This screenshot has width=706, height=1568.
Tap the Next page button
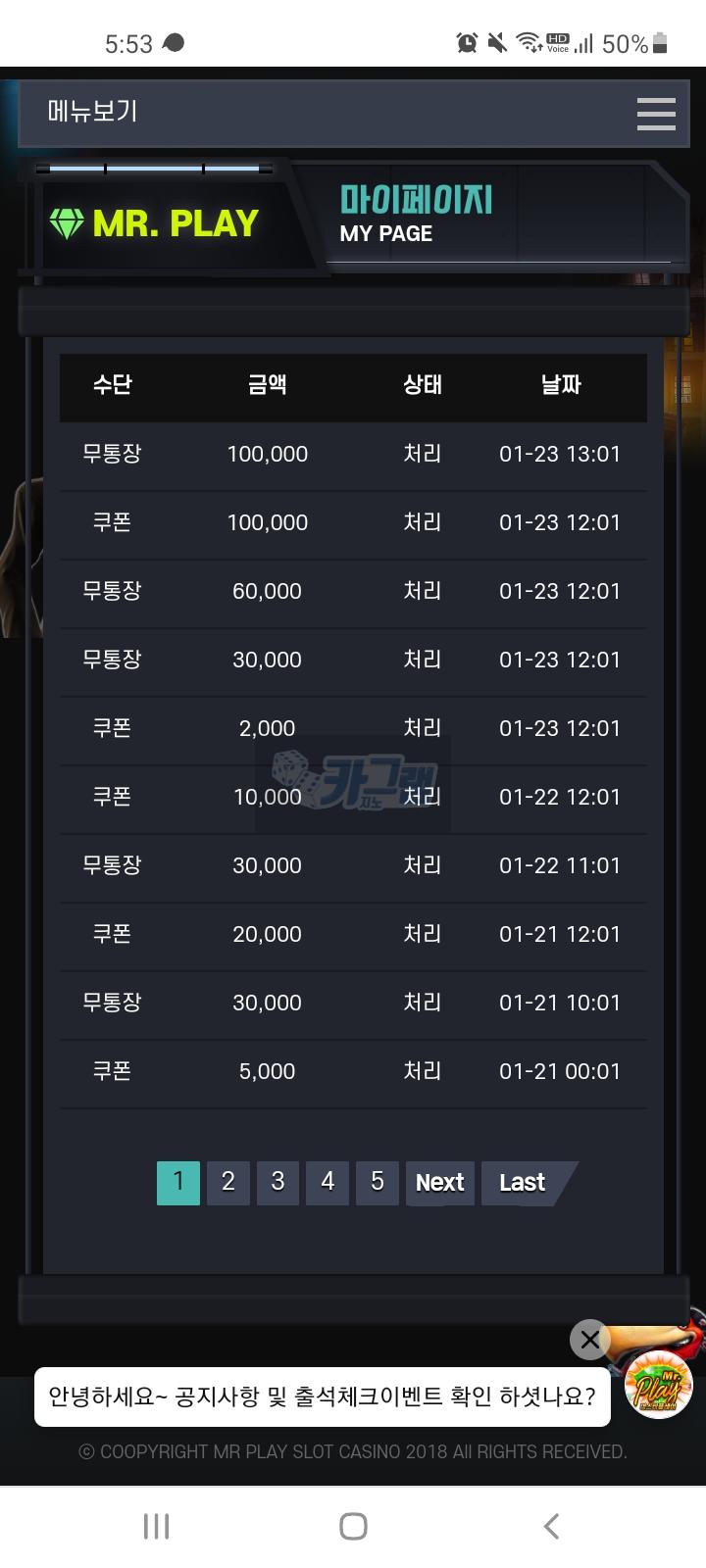pos(439,1183)
